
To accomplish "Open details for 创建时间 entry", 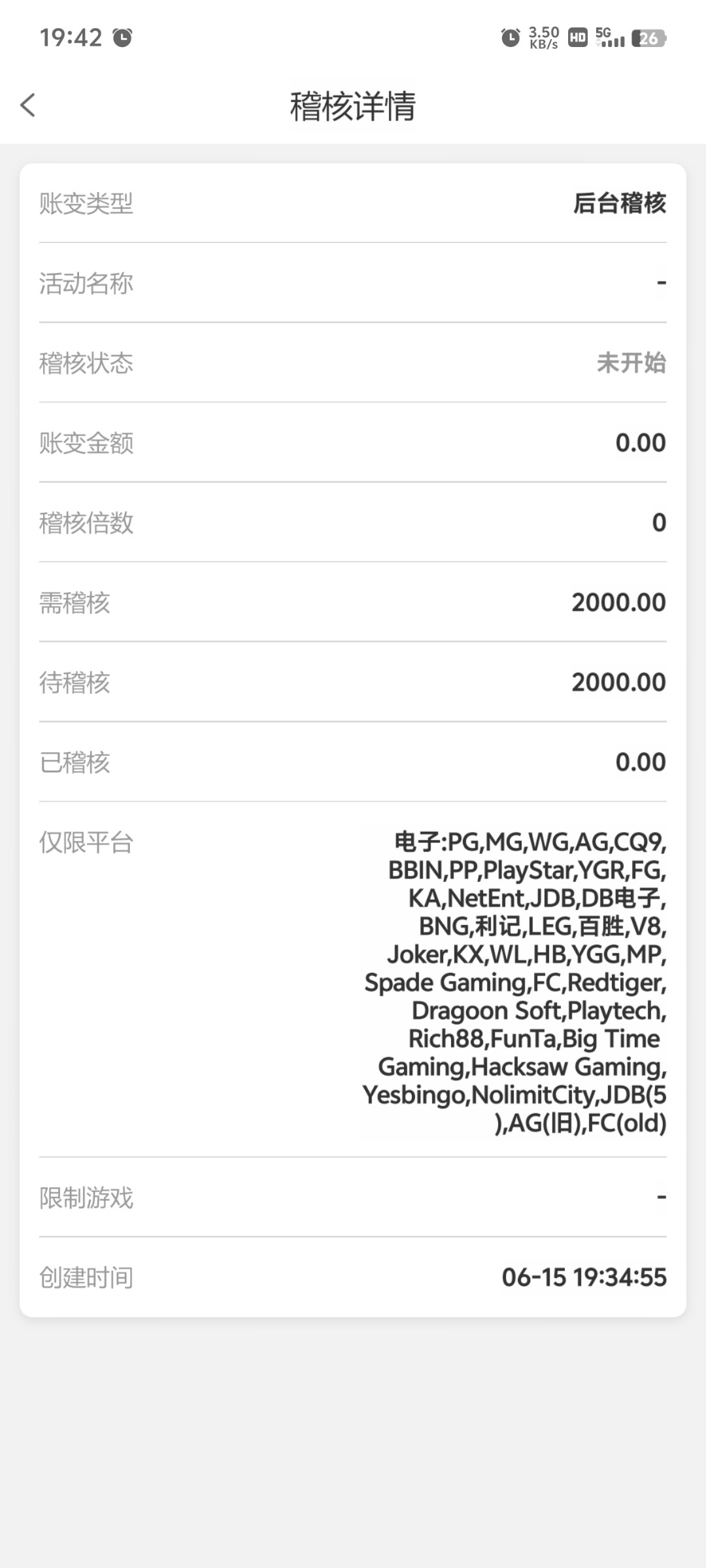I will point(353,1277).
